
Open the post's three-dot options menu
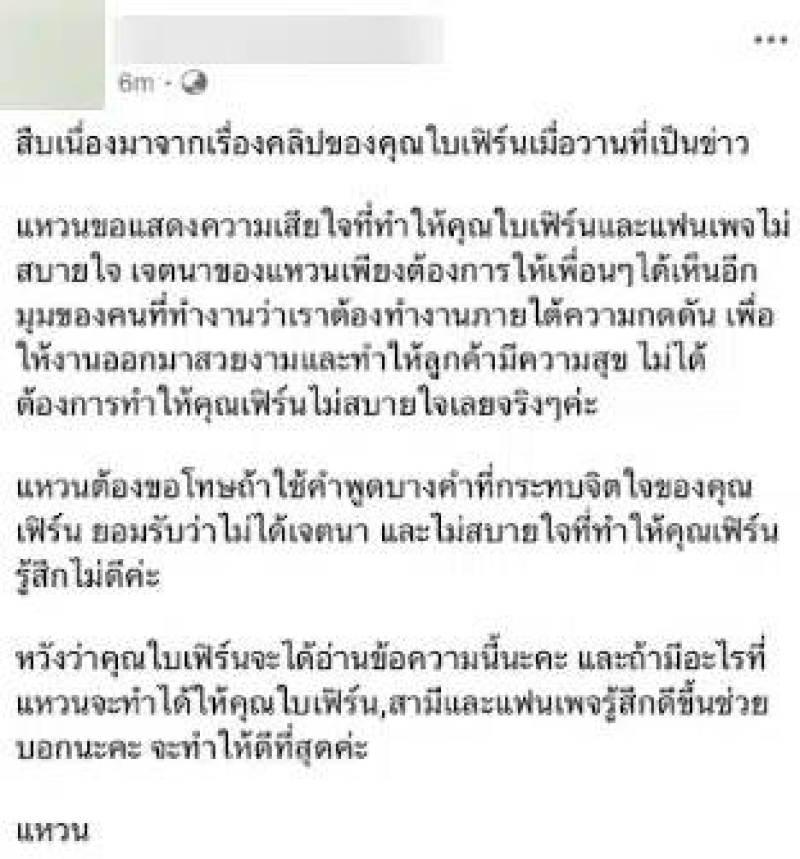click(x=769, y=39)
